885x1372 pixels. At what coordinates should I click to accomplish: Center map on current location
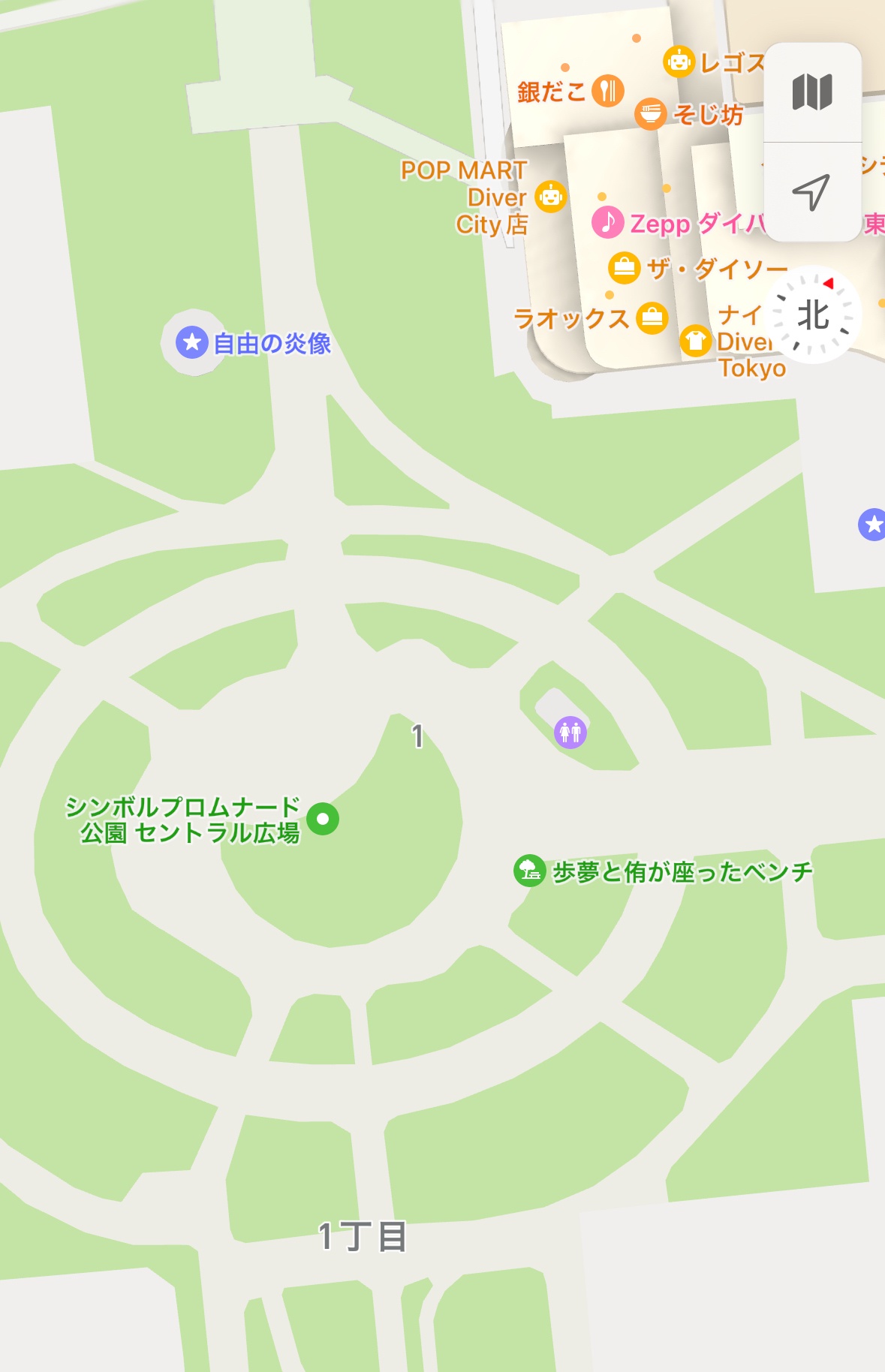click(812, 192)
